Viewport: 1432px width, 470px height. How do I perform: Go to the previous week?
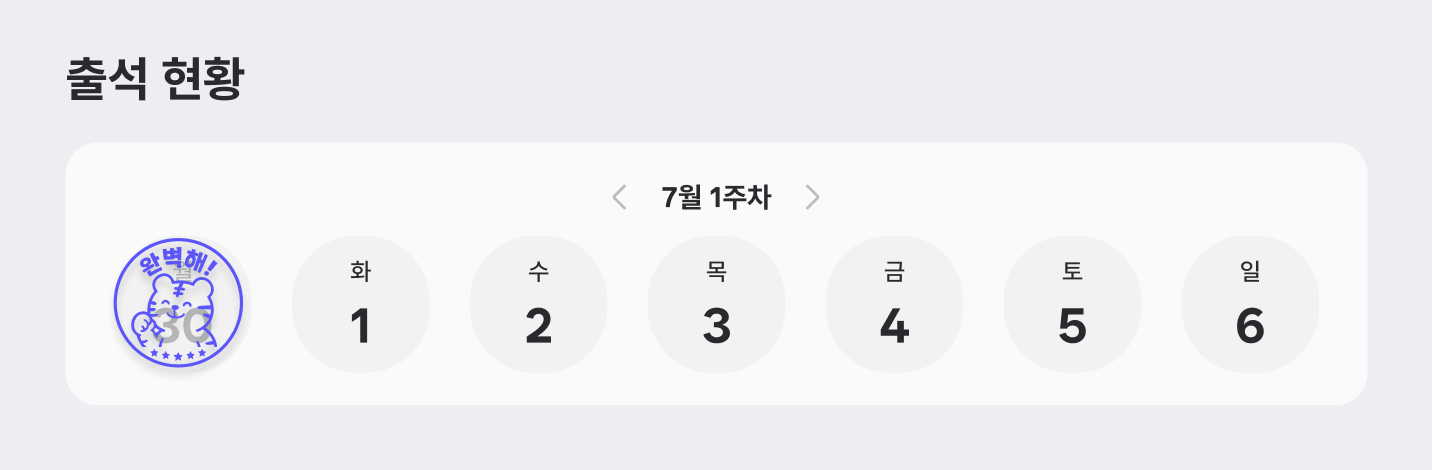[x=619, y=198]
